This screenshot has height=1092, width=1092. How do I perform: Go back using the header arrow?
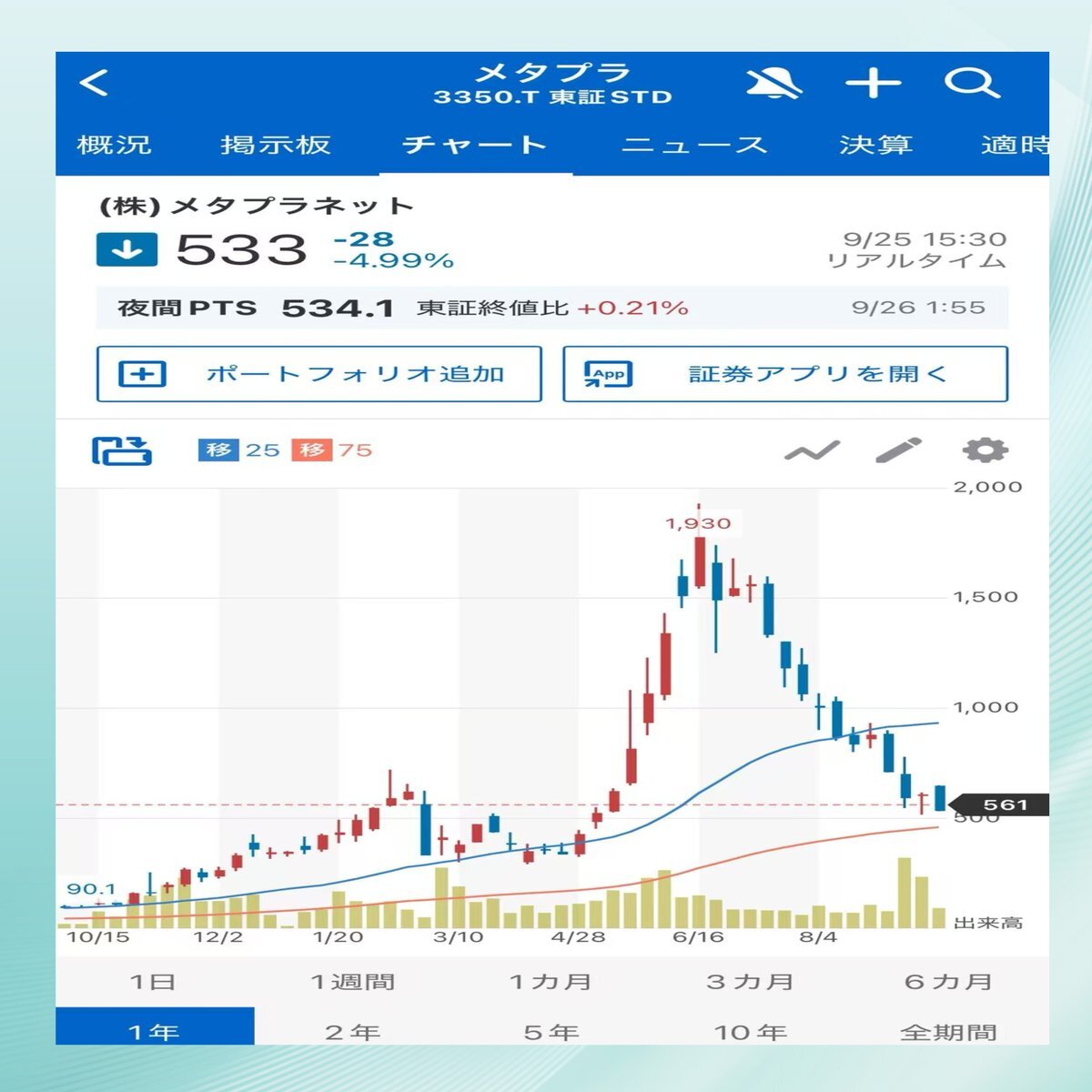point(95,84)
